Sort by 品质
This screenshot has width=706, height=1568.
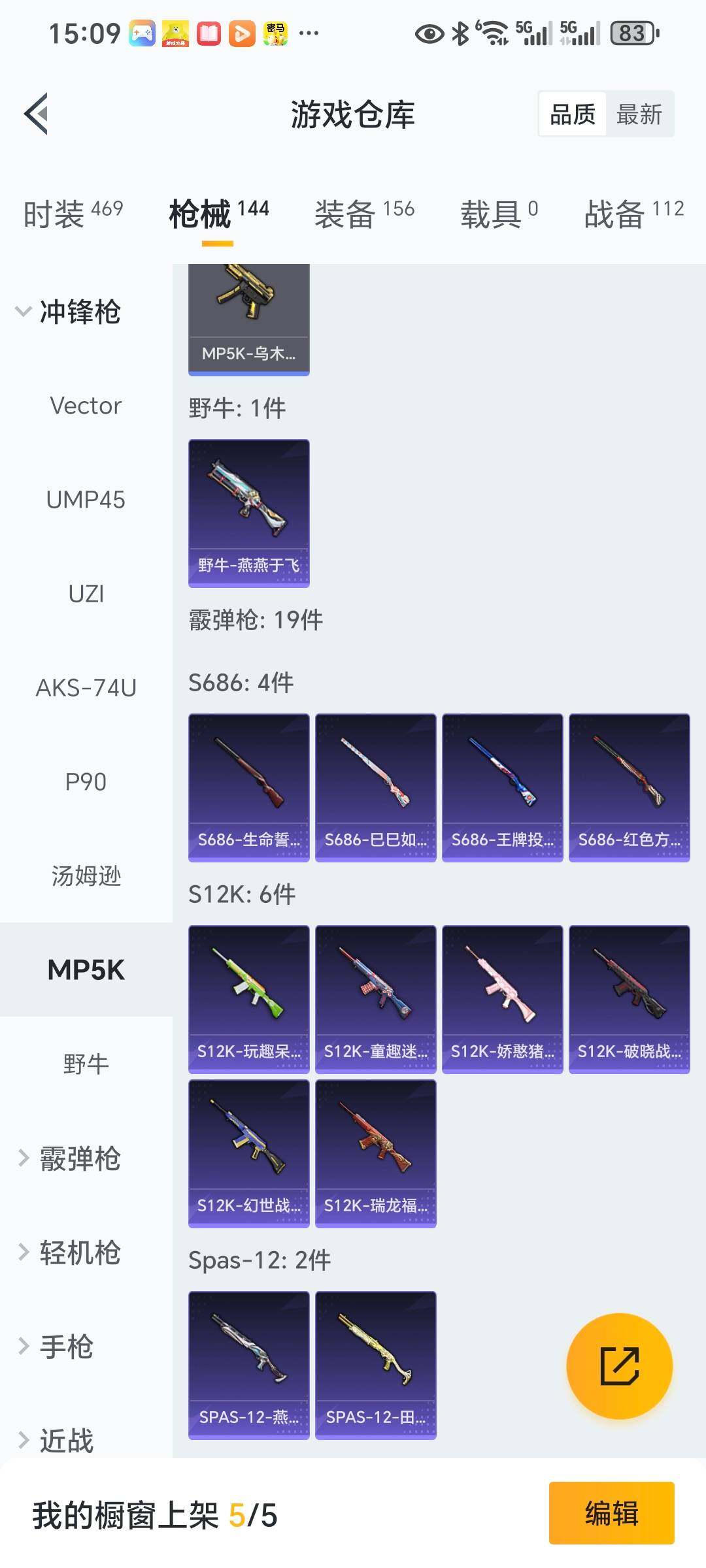[x=573, y=114]
